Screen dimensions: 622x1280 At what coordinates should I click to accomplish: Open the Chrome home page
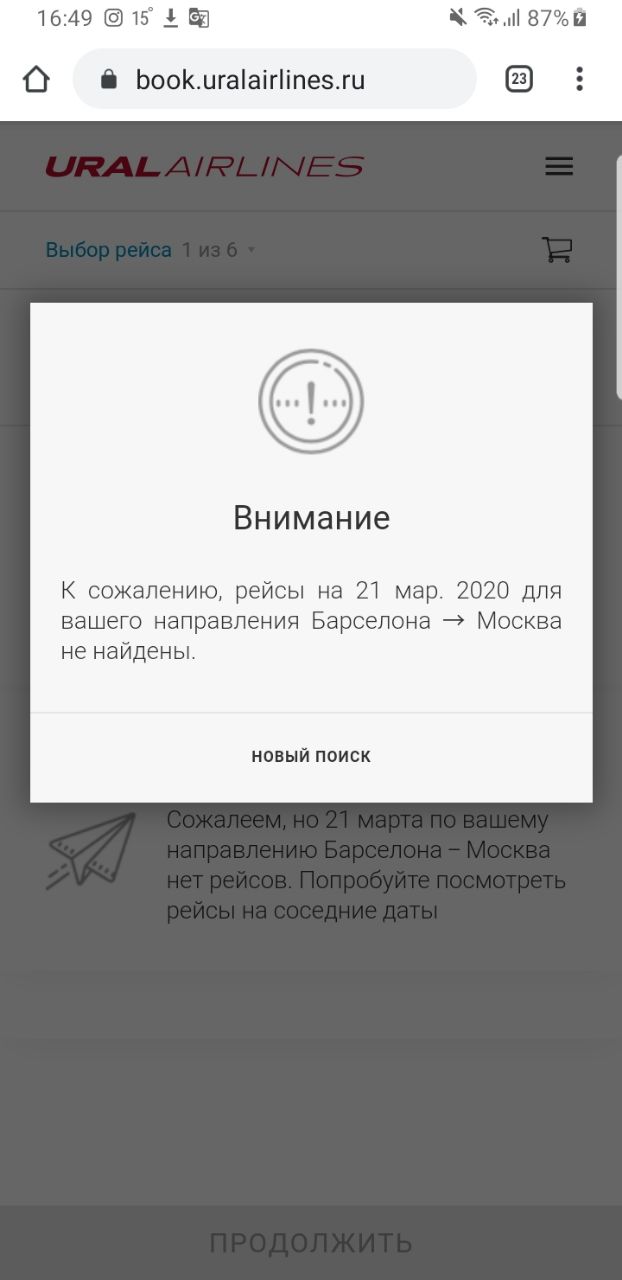pos(36,79)
